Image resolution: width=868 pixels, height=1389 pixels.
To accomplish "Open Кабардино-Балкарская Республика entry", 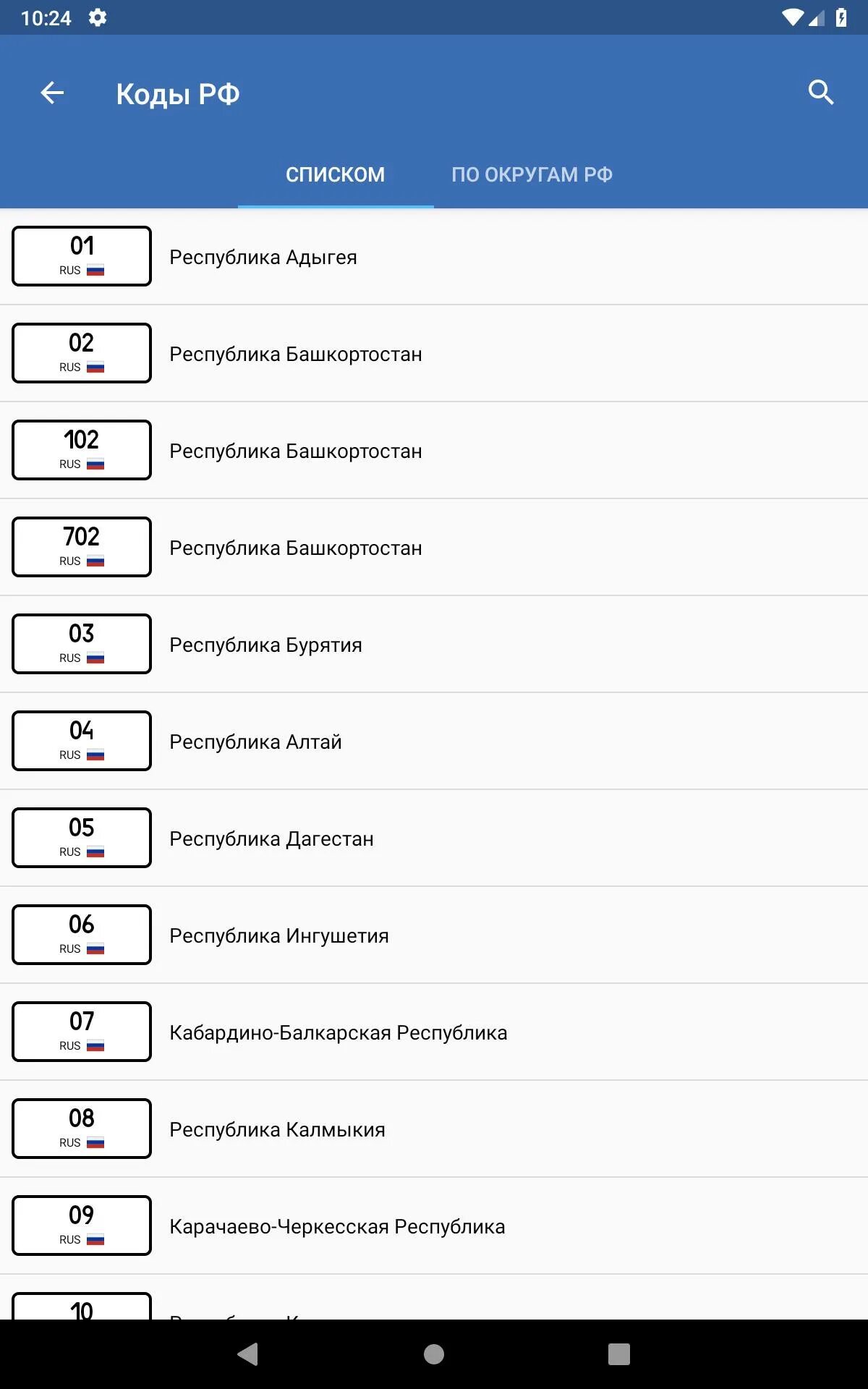I will coord(434,1032).
